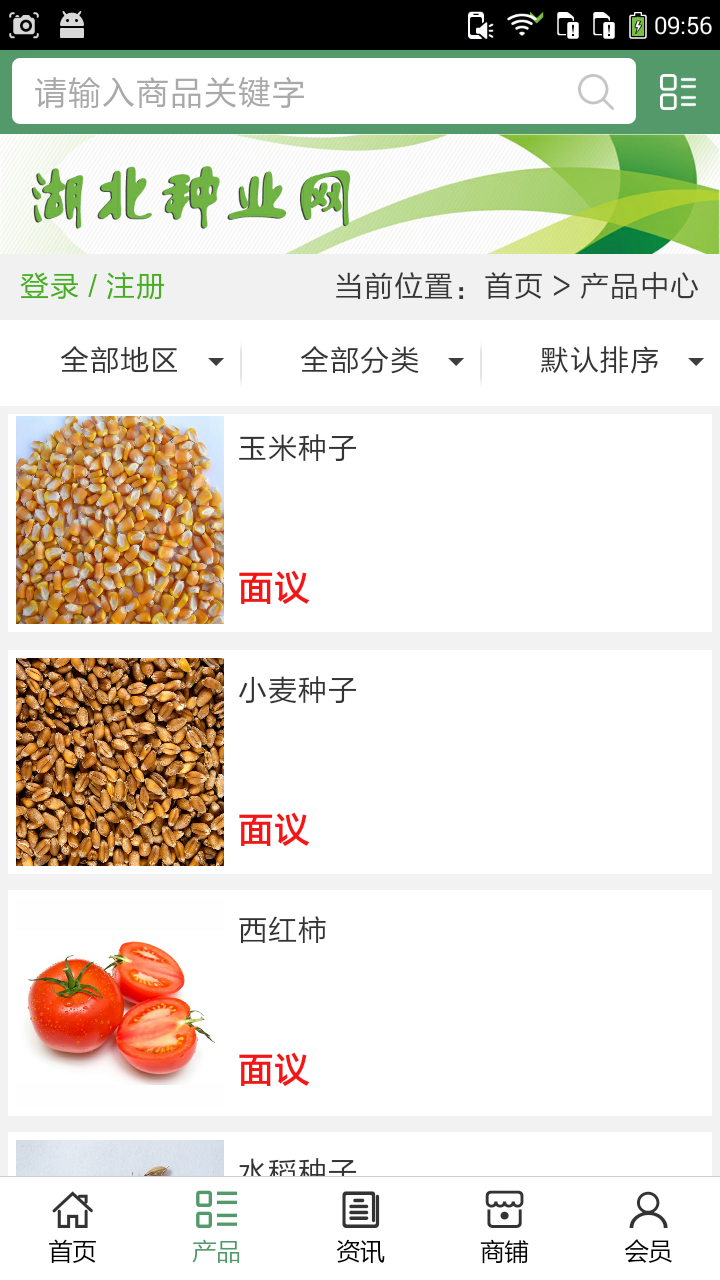Open the category list icon beside search
The width and height of the screenshot is (720, 1280).
tap(678, 92)
